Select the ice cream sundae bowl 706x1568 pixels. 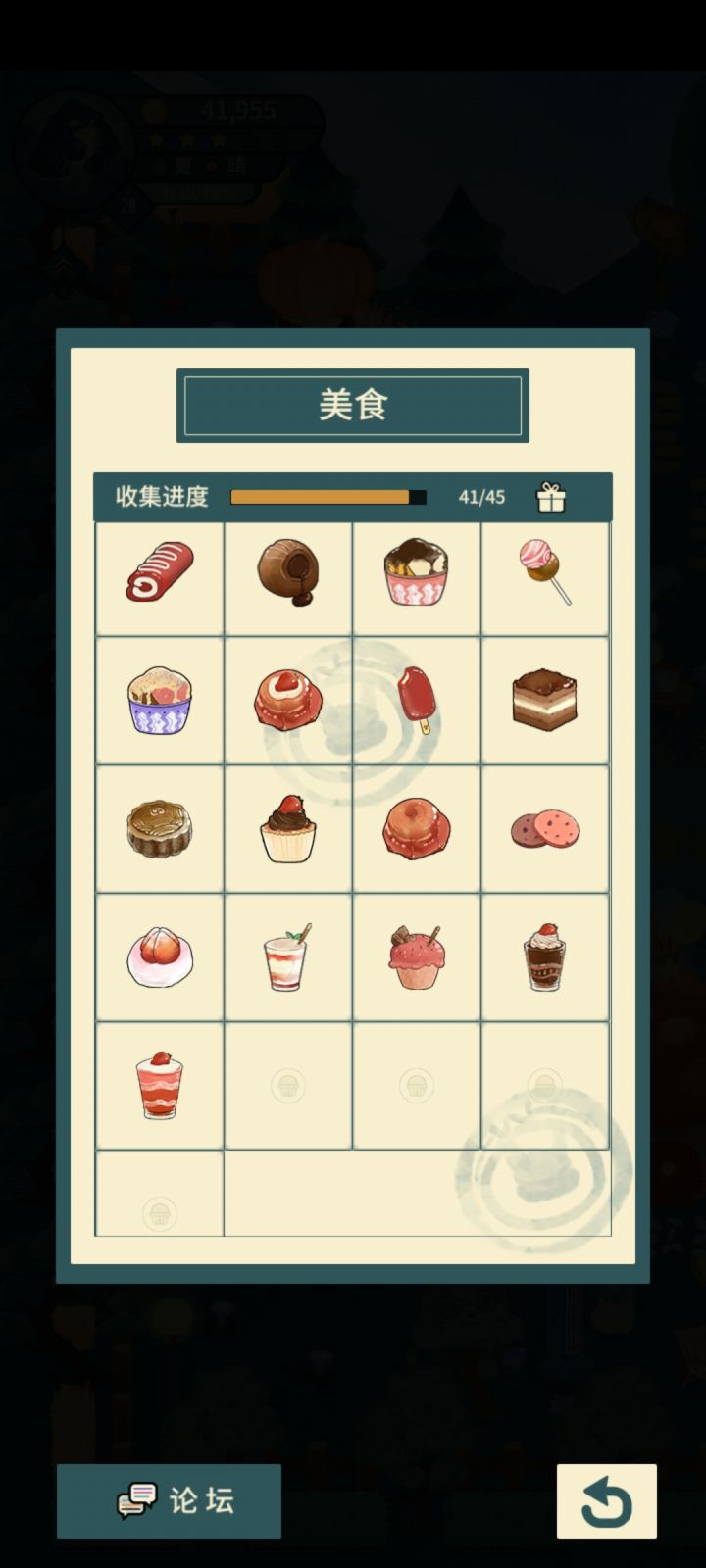tap(416, 573)
